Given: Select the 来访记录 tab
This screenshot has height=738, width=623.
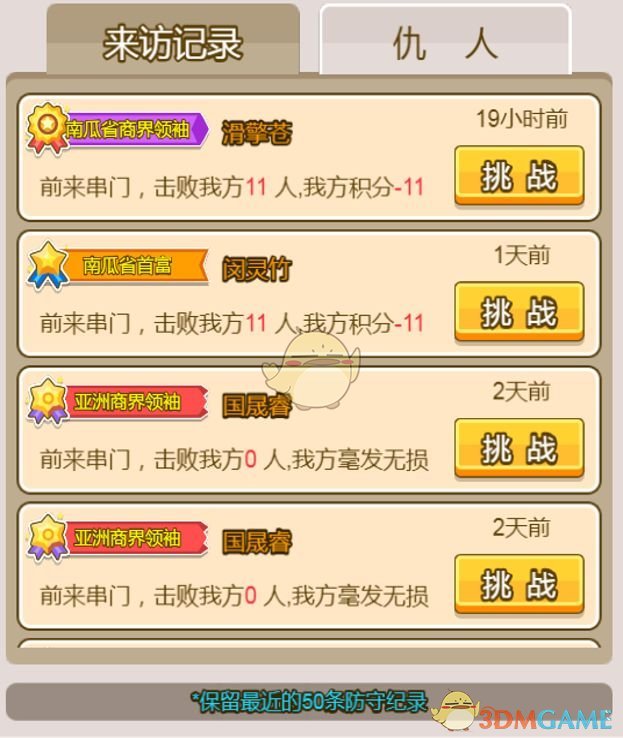Looking at the screenshot, I should click(x=172, y=43).
